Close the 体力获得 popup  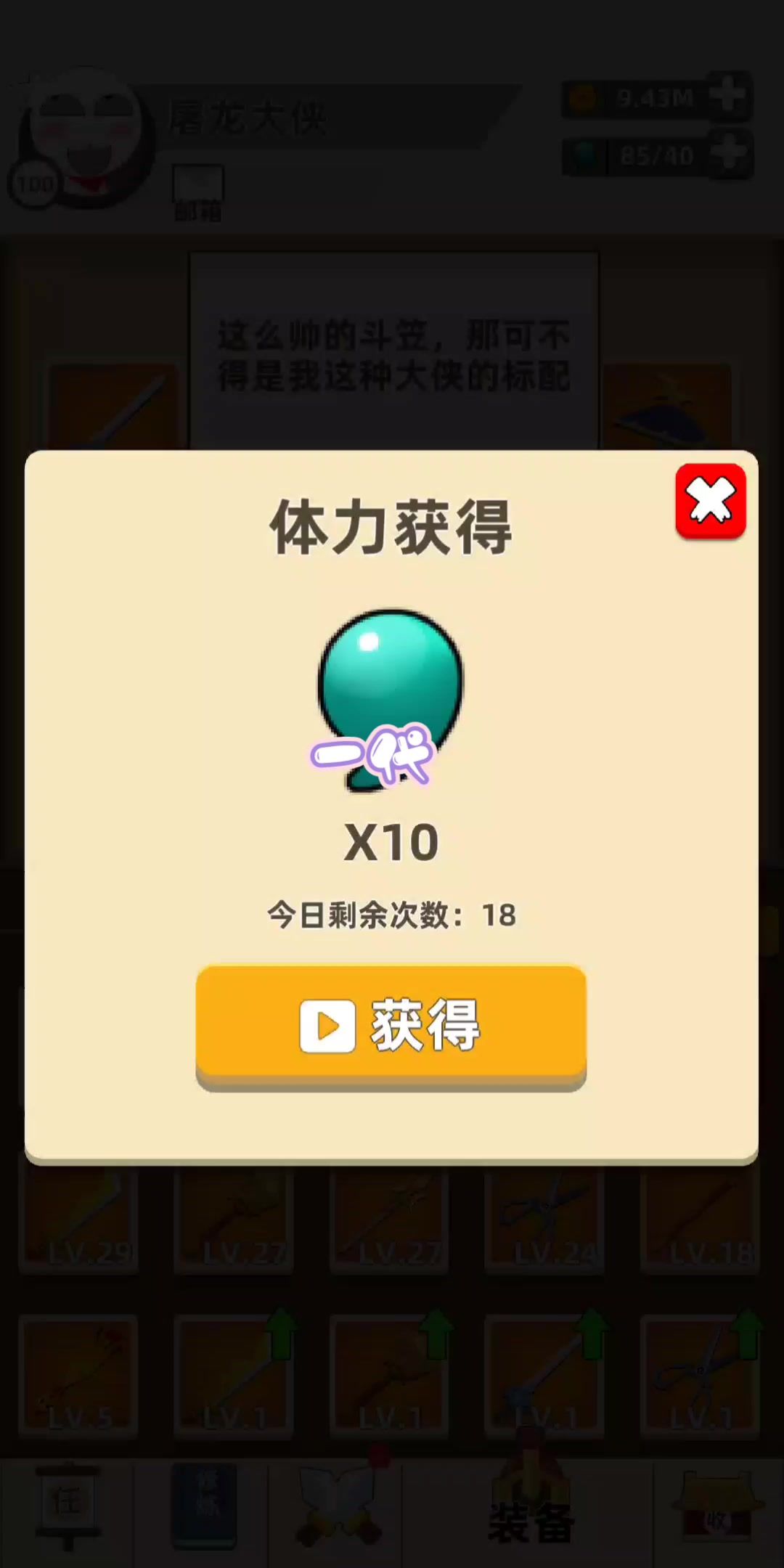click(710, 501)
